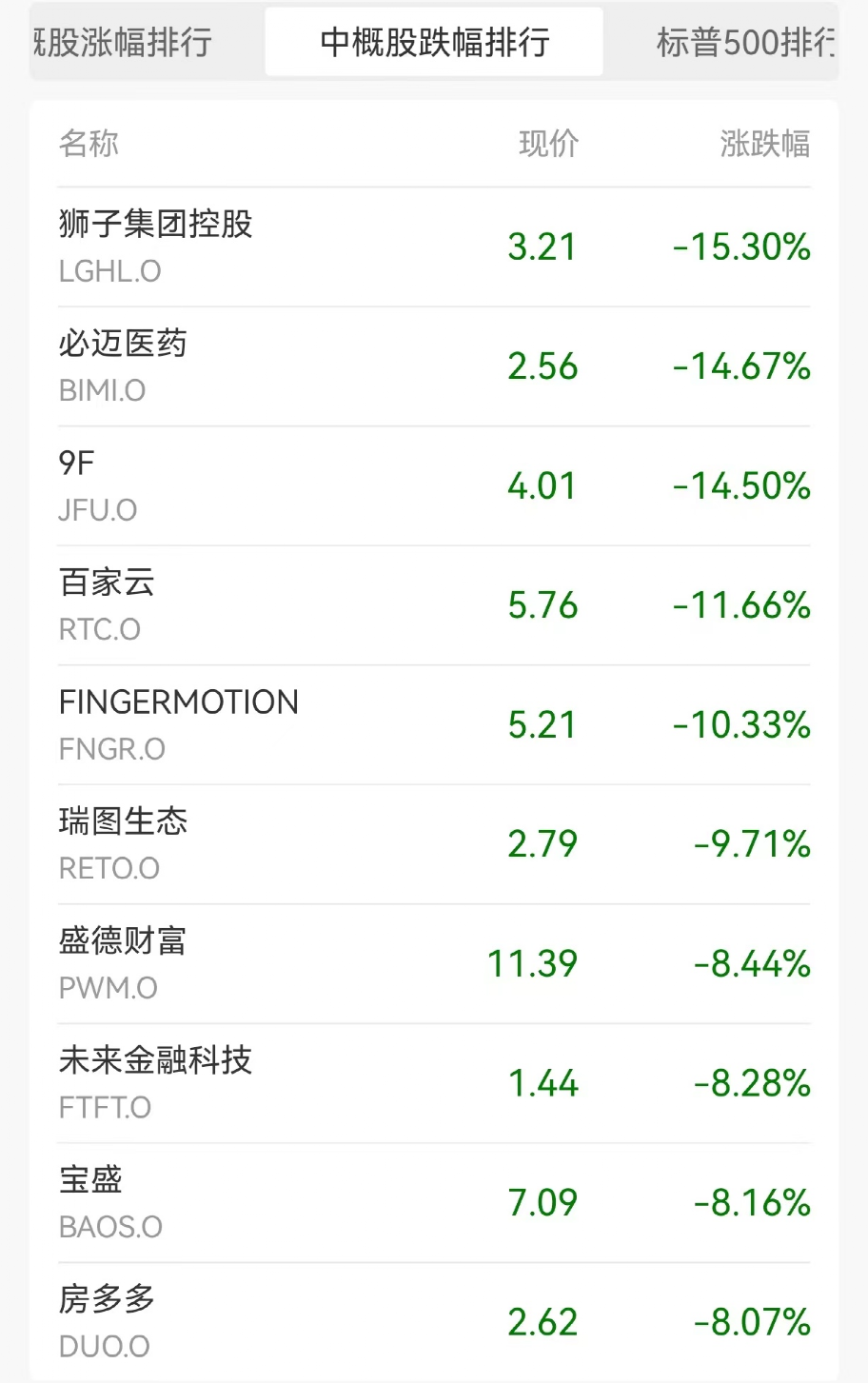Open 狮子集团控股 stock details

434,247
